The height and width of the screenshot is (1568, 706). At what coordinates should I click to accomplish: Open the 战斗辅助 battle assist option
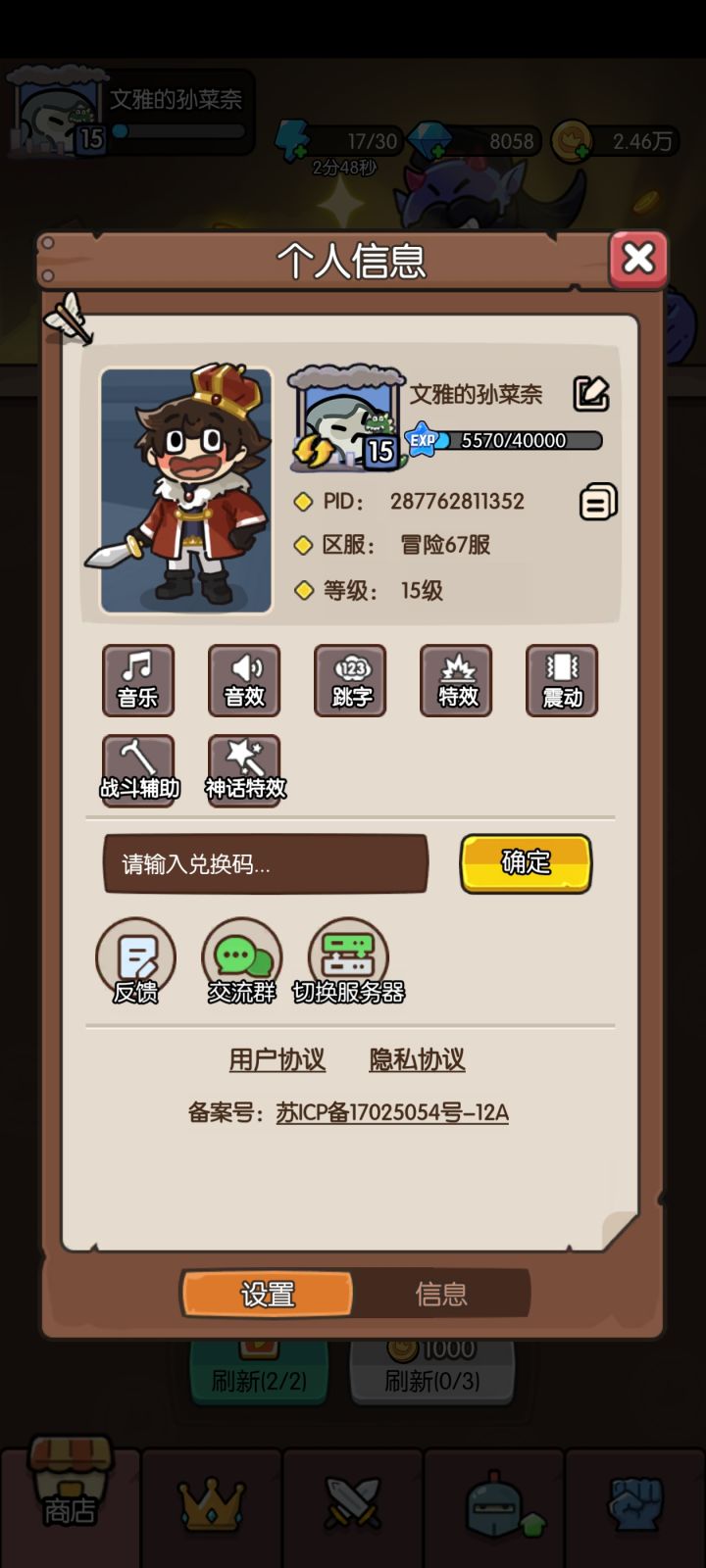[138, 767]
